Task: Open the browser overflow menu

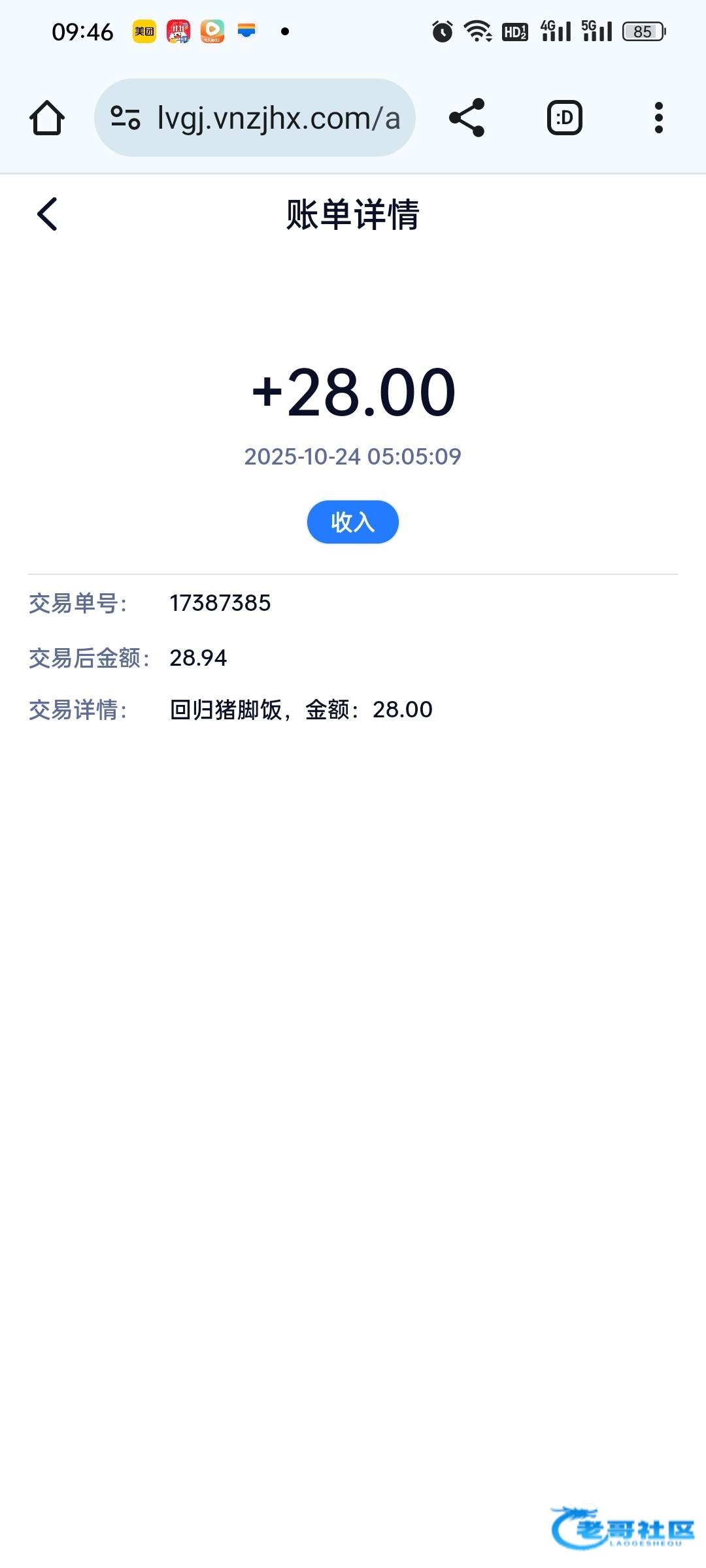Action: pos(659,118)
